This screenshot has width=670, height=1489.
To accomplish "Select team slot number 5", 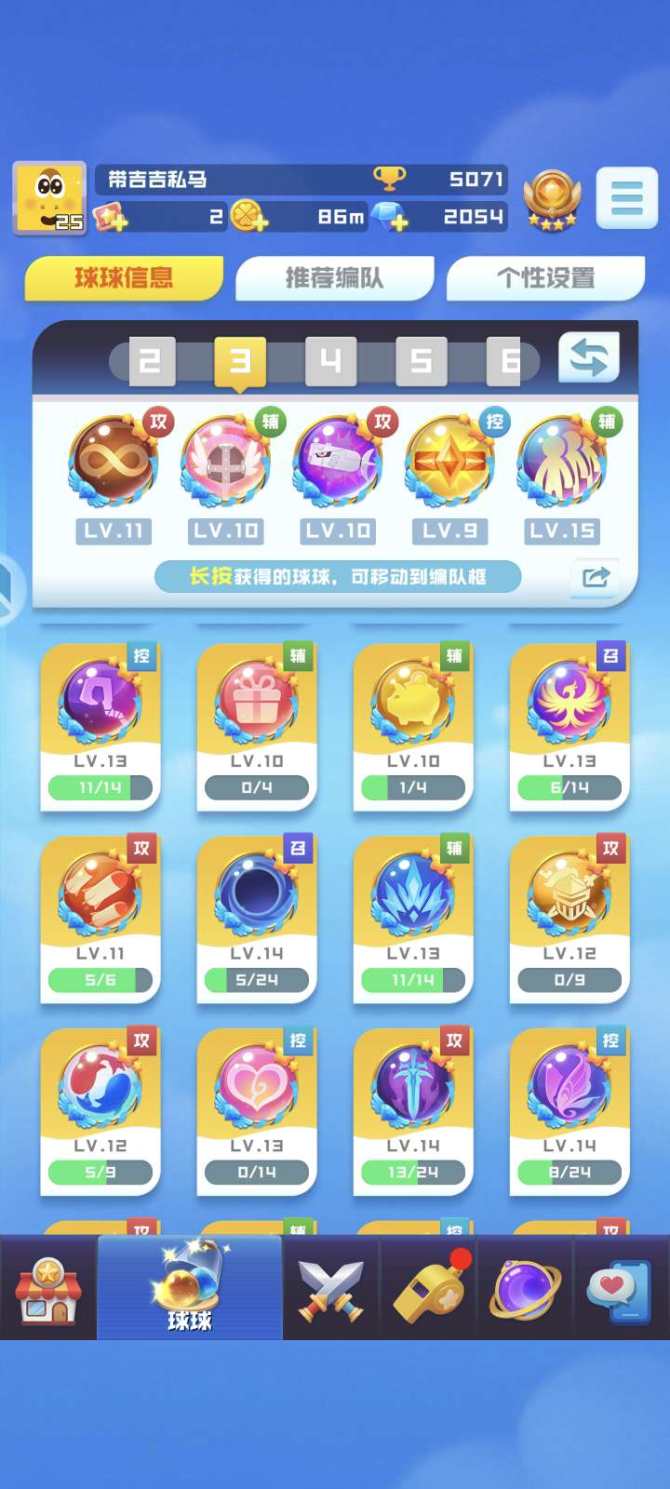I will [x=421, y=361].
